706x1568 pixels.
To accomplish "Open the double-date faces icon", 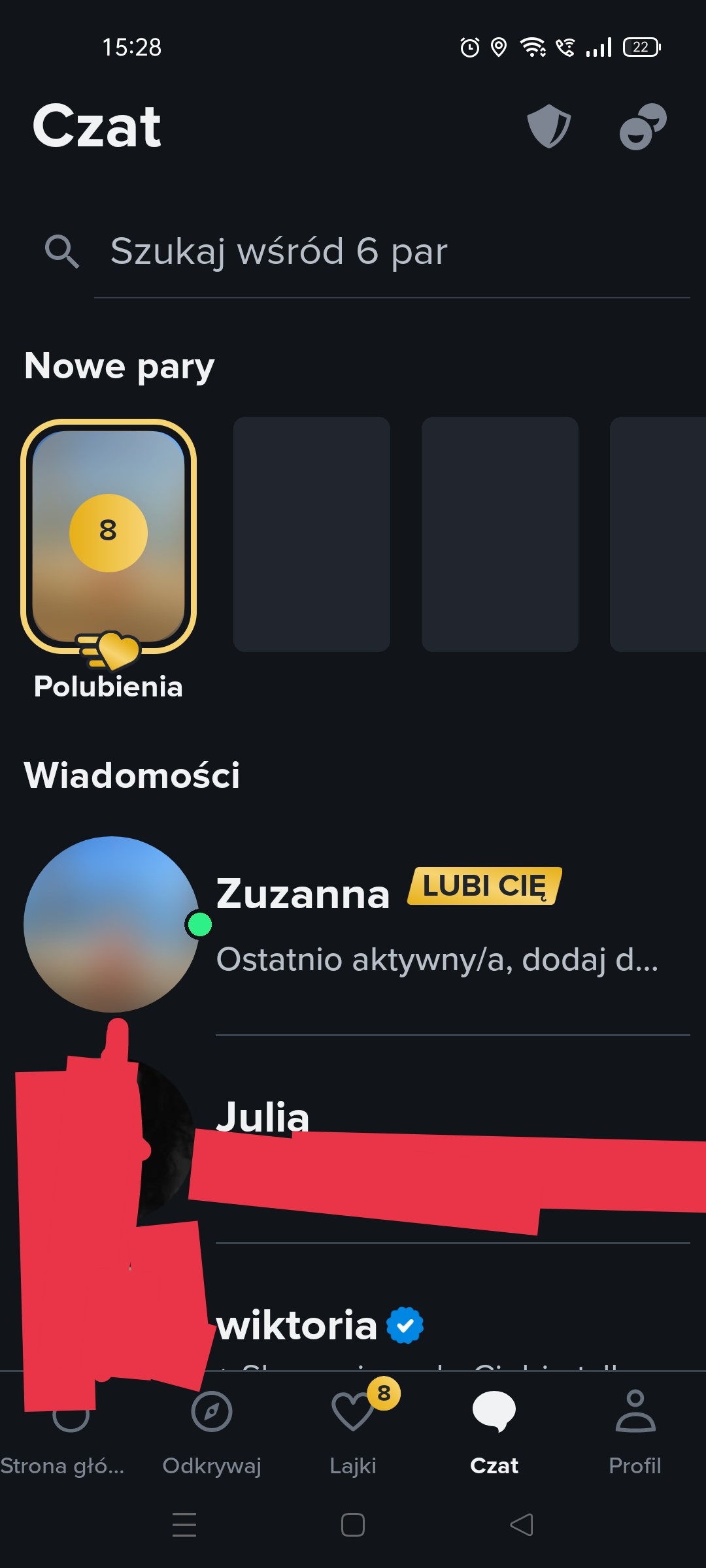I will (643, 126).
